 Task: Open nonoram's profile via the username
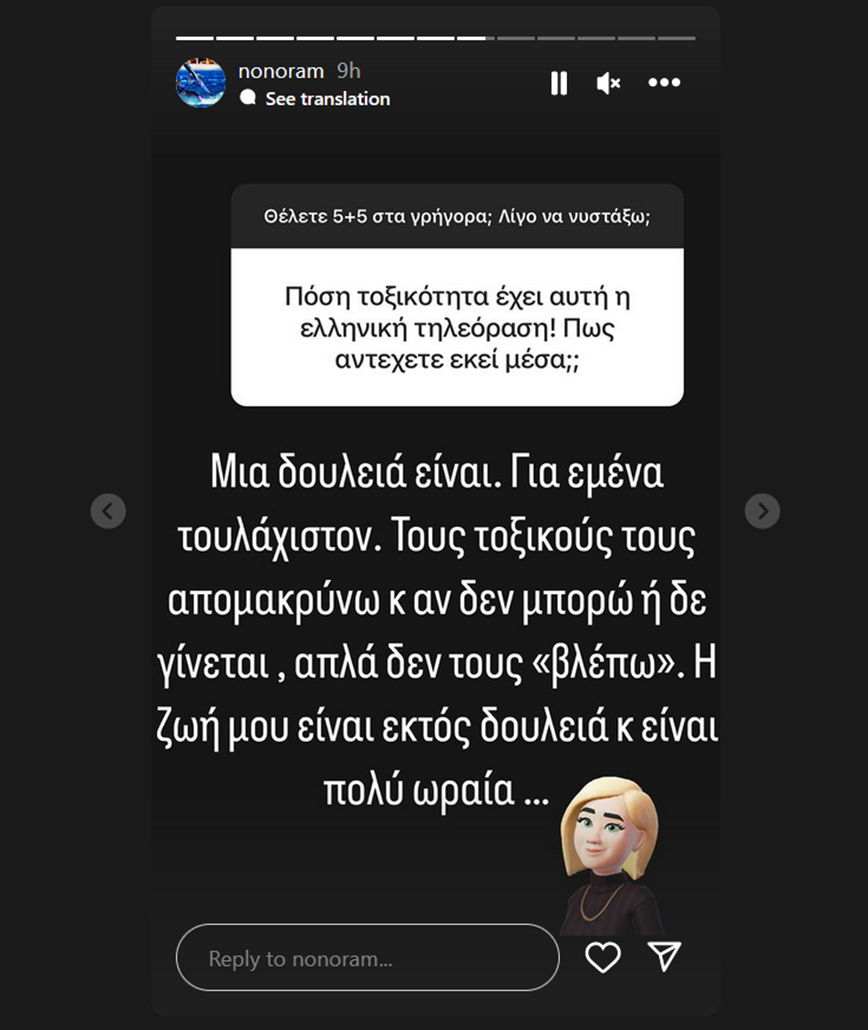click(x=281, y=71)
